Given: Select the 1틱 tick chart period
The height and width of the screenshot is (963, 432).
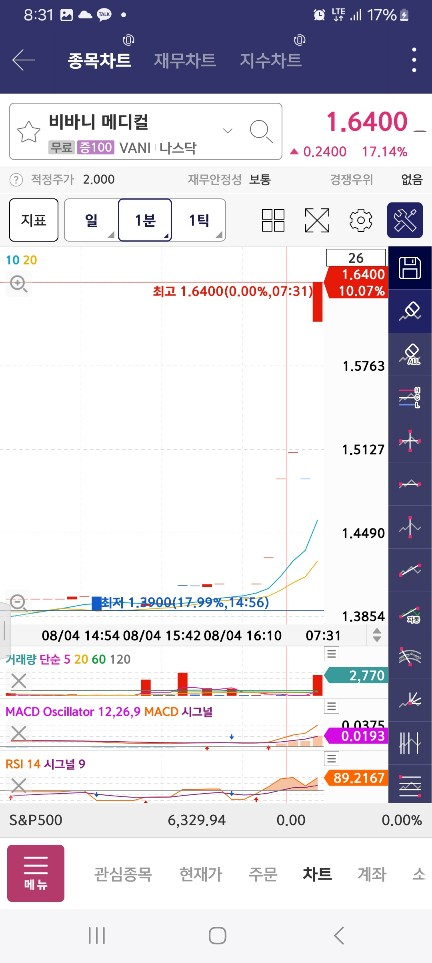Looking at the screenshot, I should coord(198,220).
